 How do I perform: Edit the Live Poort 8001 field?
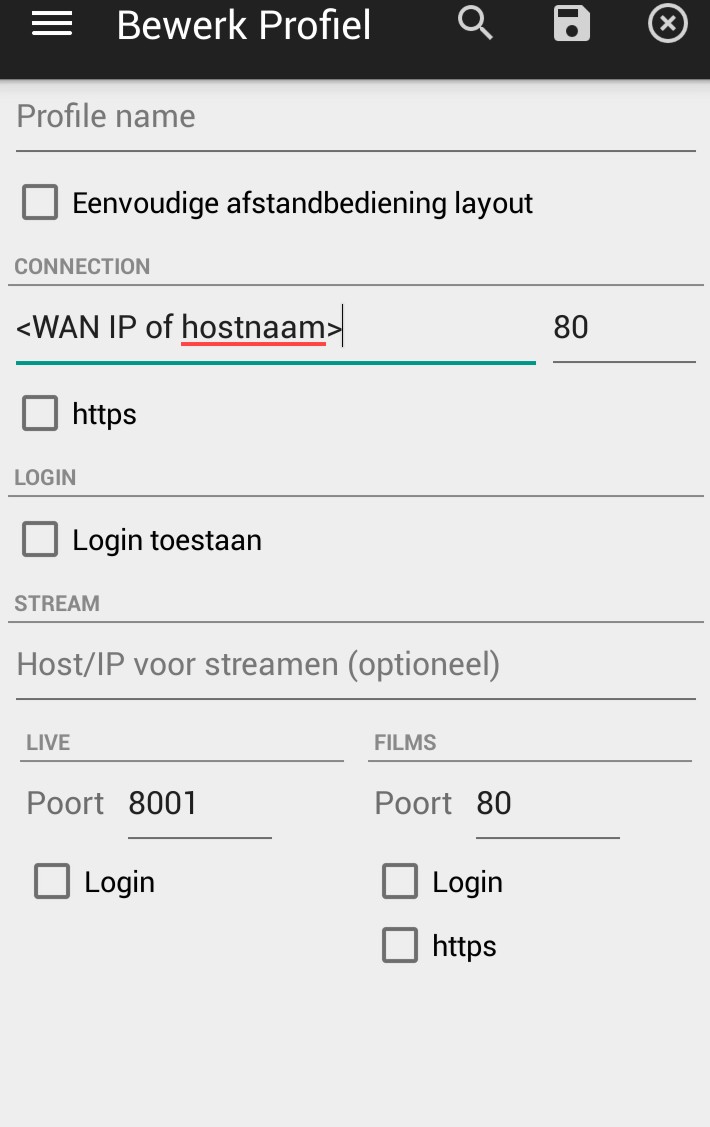[198, 804]
